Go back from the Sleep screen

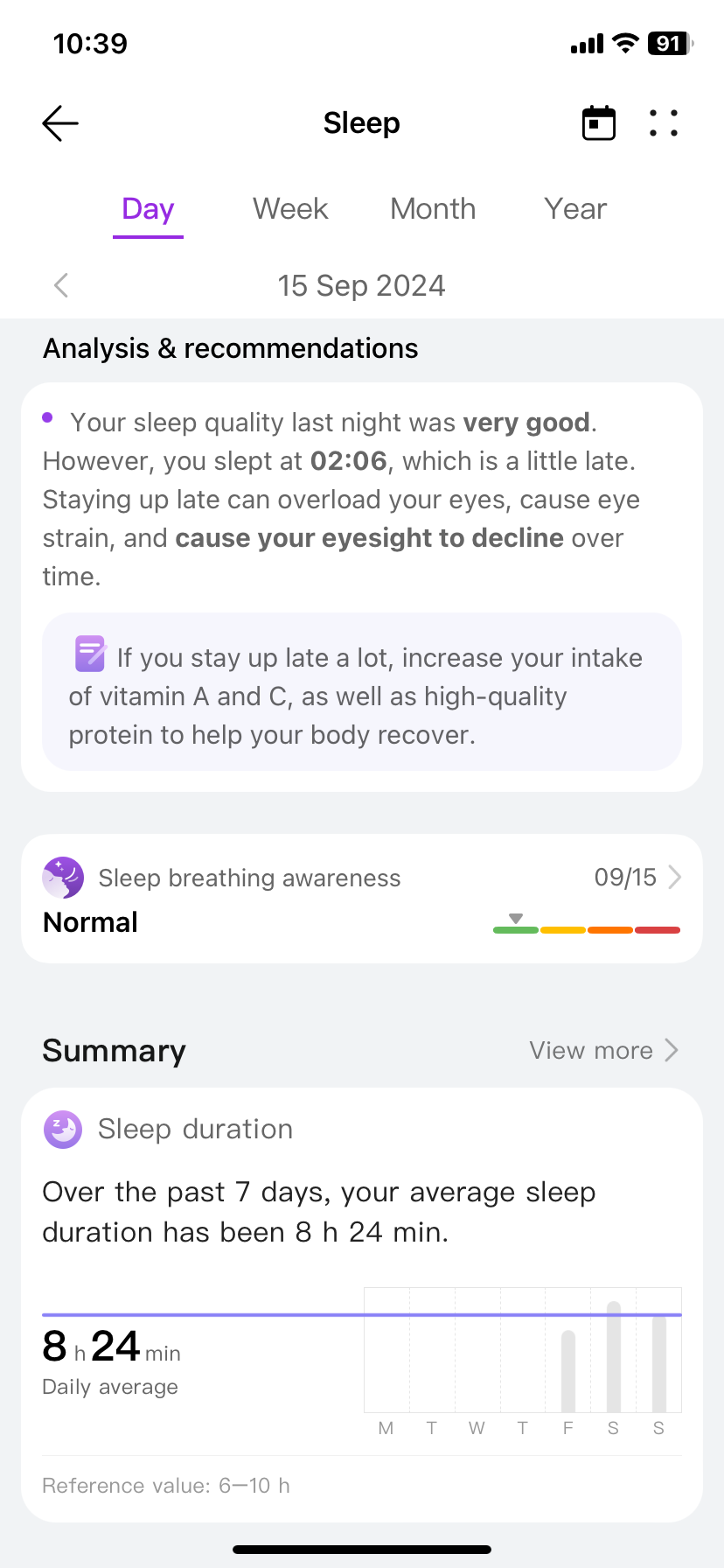tap(60, 123)
